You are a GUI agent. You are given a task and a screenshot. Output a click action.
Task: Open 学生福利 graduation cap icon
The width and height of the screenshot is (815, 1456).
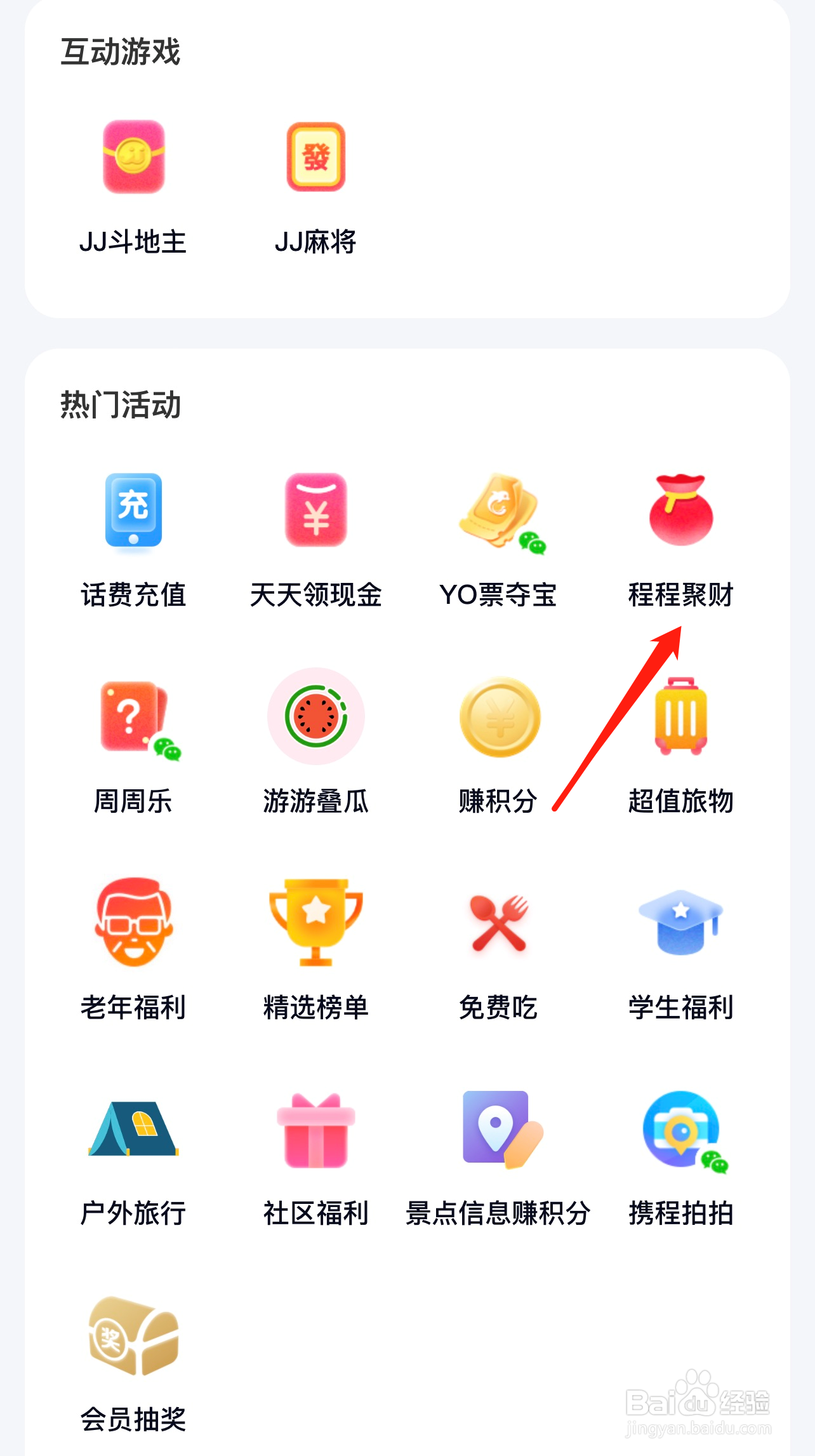(x=680, y=924)
